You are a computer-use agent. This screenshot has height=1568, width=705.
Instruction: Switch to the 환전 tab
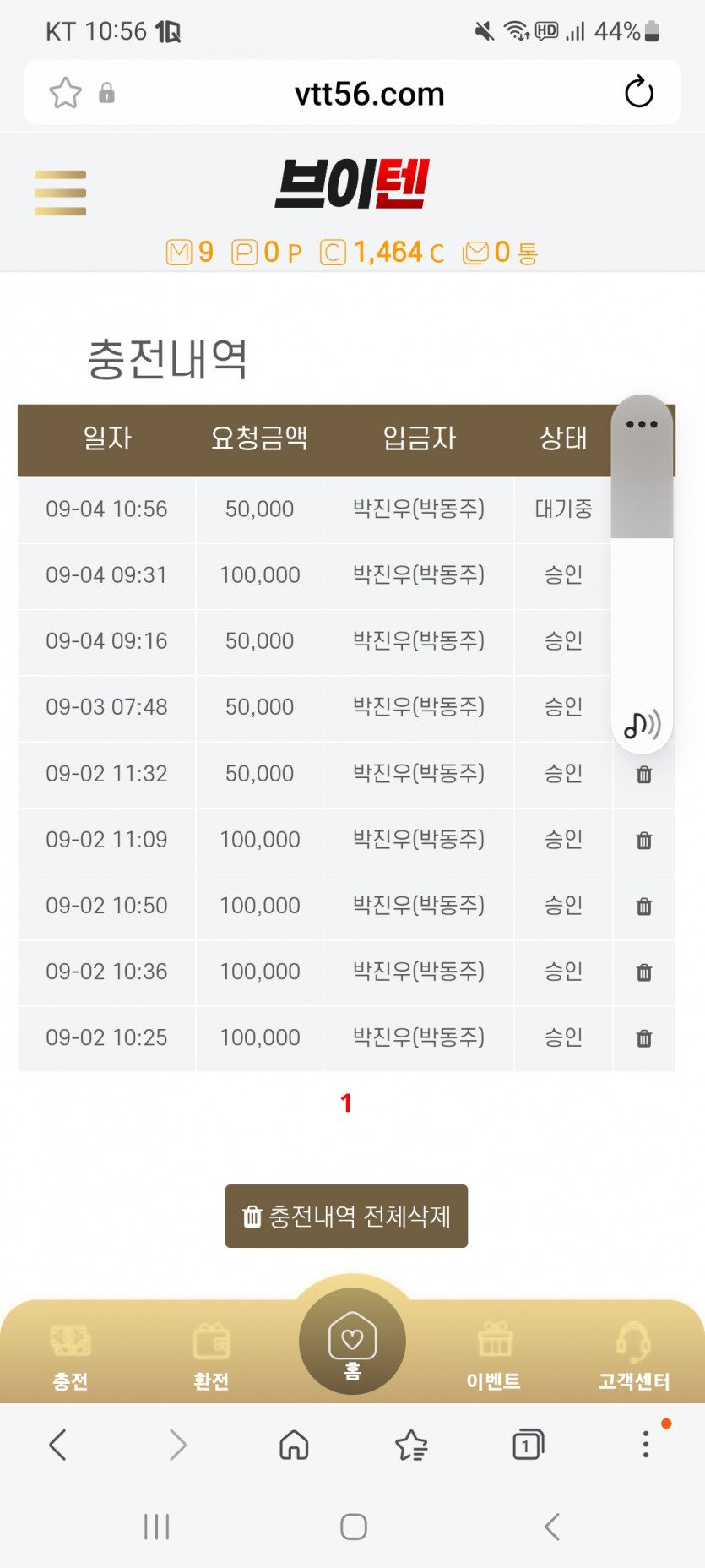point(211,1357)
